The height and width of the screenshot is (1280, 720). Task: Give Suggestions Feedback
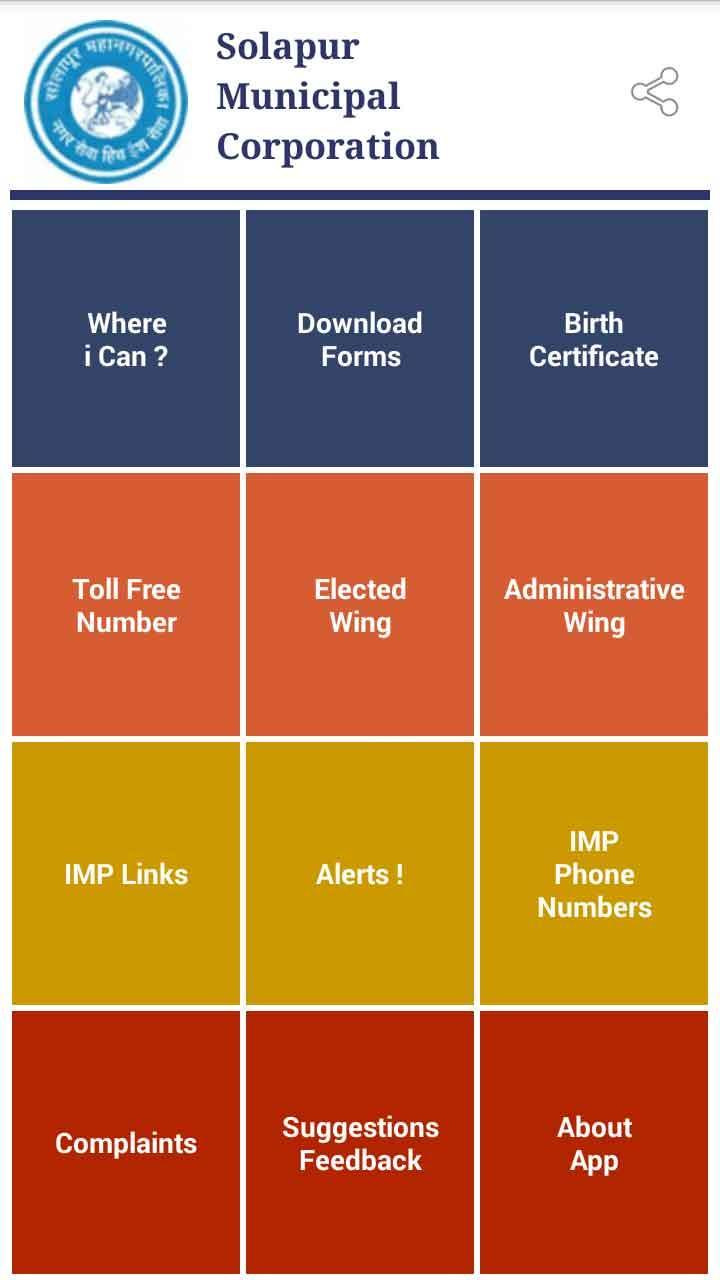point(360,1142)
